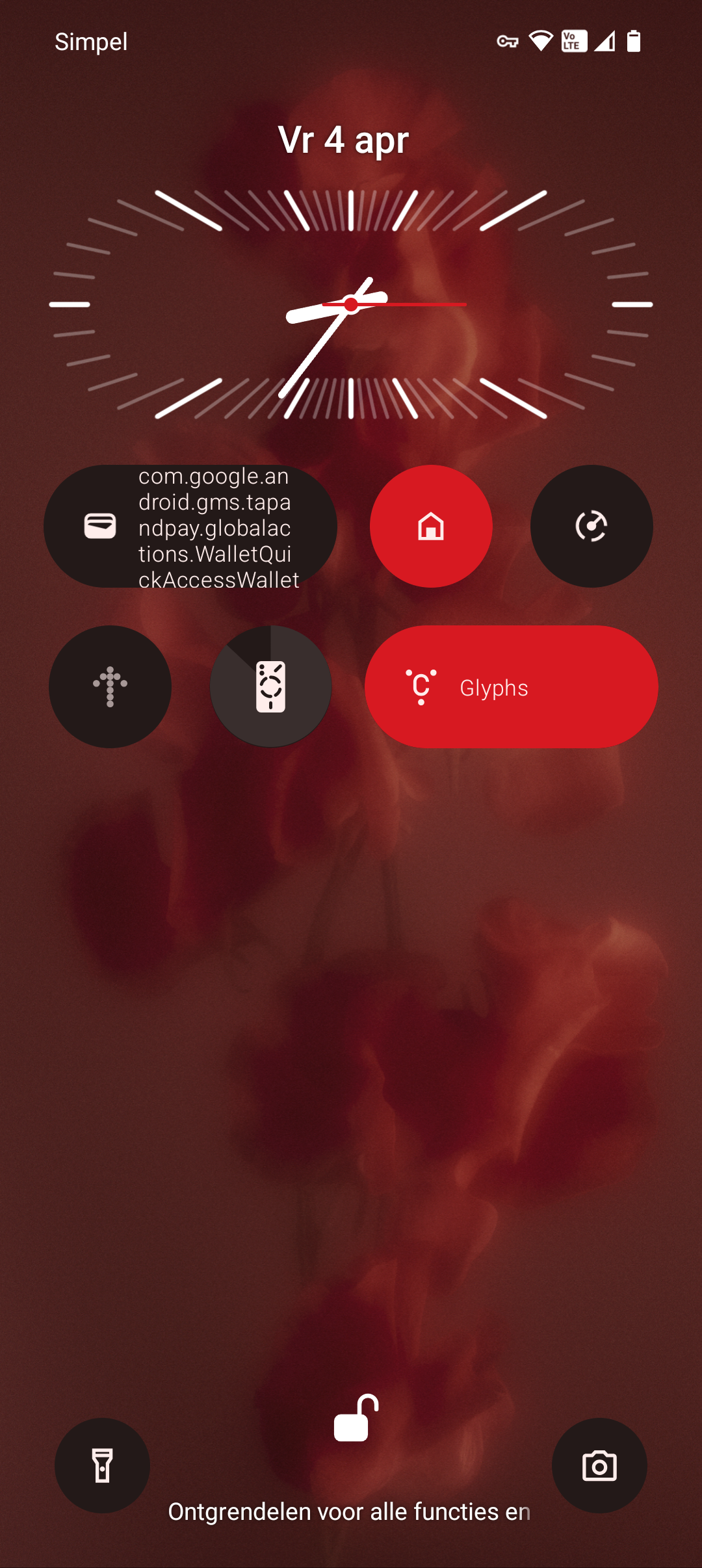Open the Glyph phone back widget
This screenshot has width=702, height=1568.
[270, 686]
